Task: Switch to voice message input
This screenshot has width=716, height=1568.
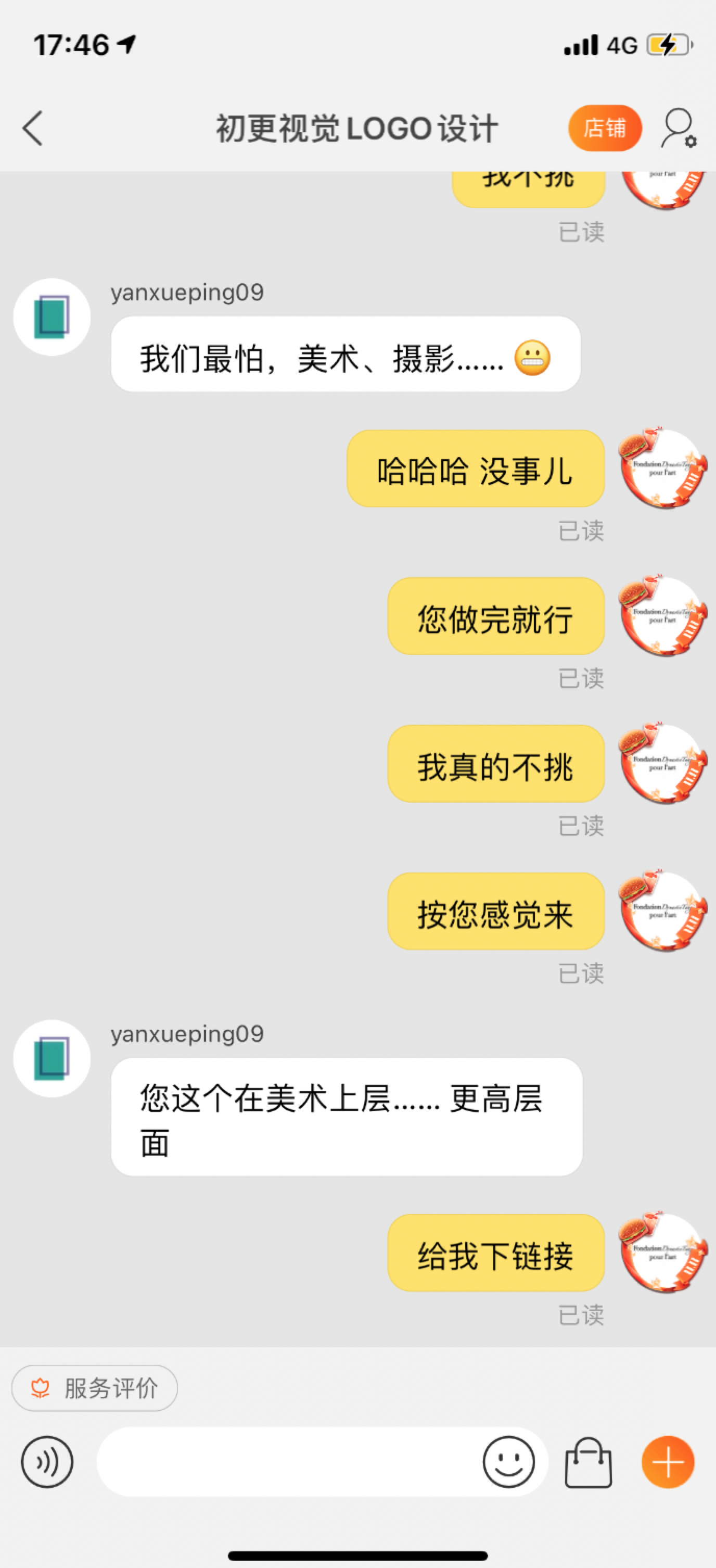Action: 47,1461
